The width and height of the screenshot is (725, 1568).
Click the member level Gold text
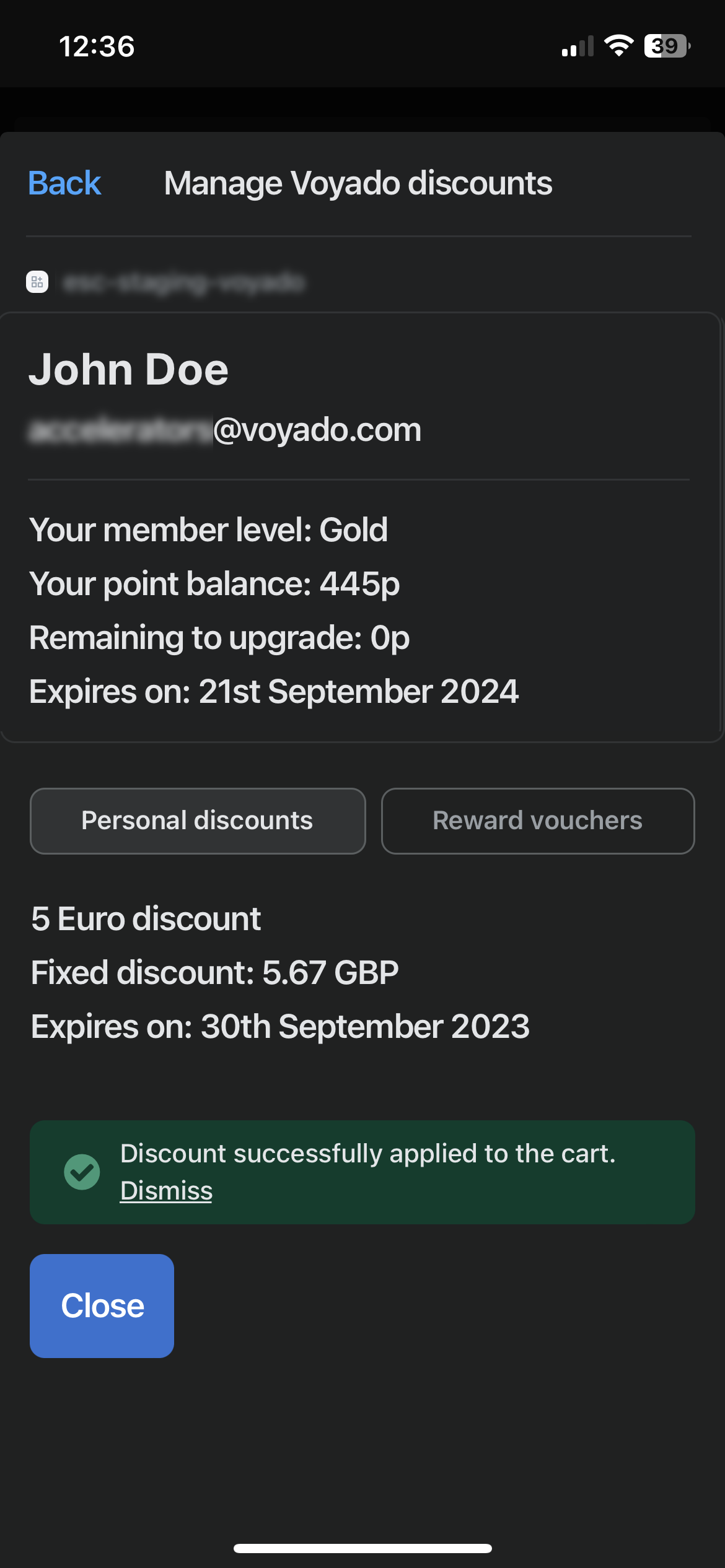209,529
